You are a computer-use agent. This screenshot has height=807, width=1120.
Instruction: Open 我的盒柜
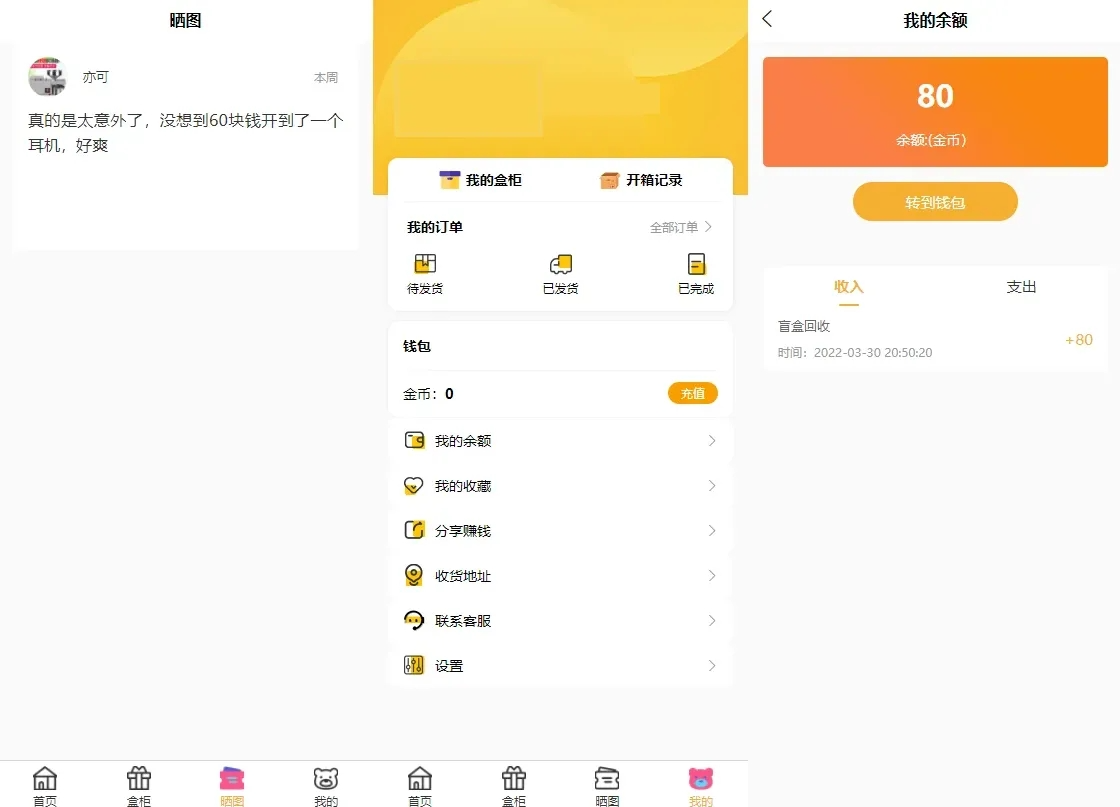481,180
